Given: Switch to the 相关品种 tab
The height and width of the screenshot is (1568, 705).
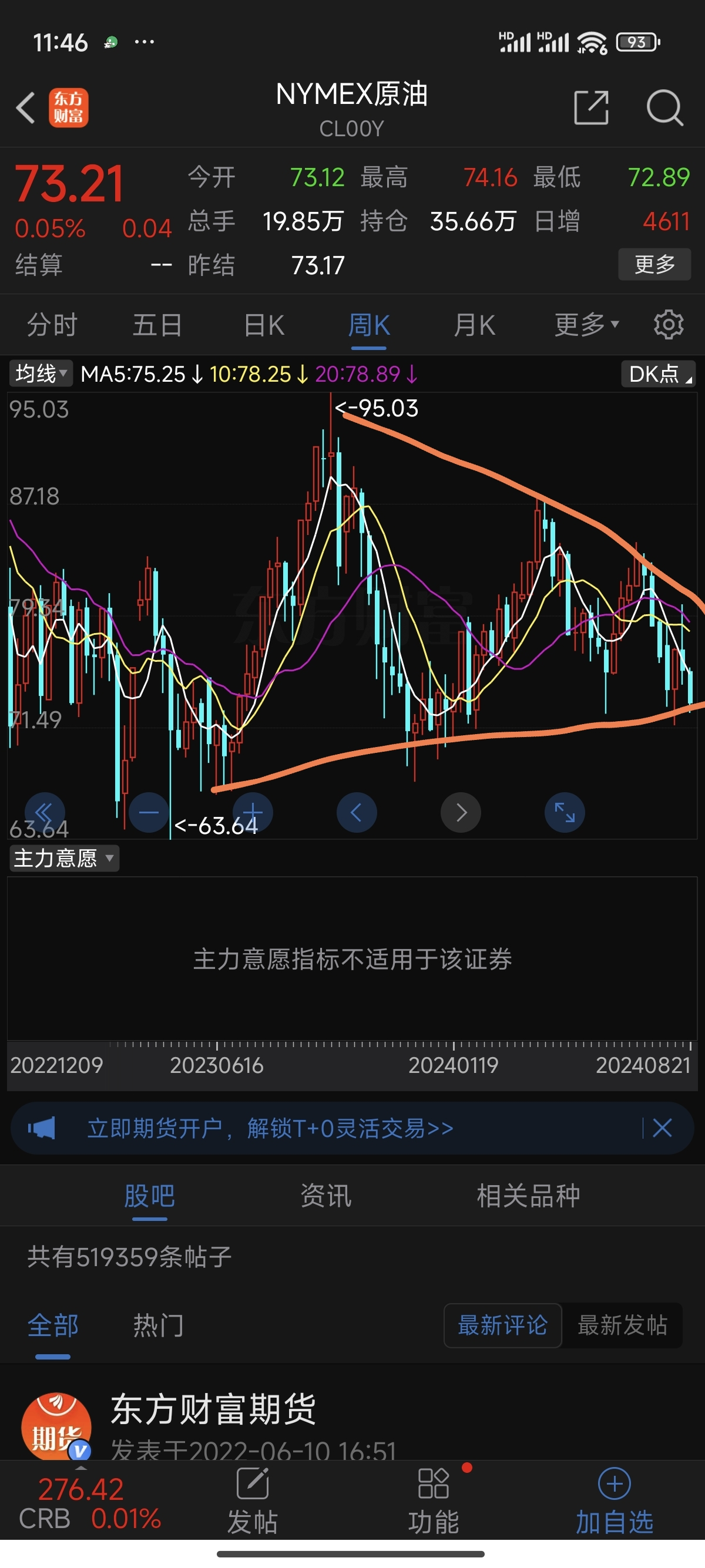Looking at the screenshot, I should pos(528,1196).
